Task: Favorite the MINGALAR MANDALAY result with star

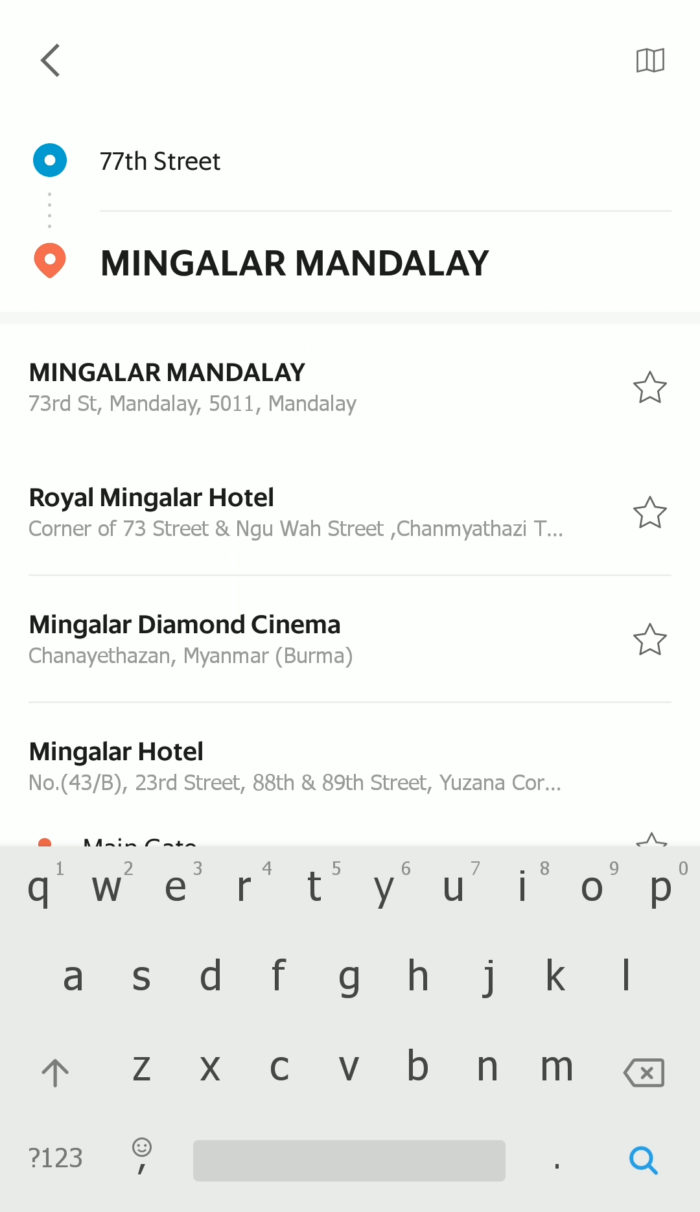Action: pos(650,387)
